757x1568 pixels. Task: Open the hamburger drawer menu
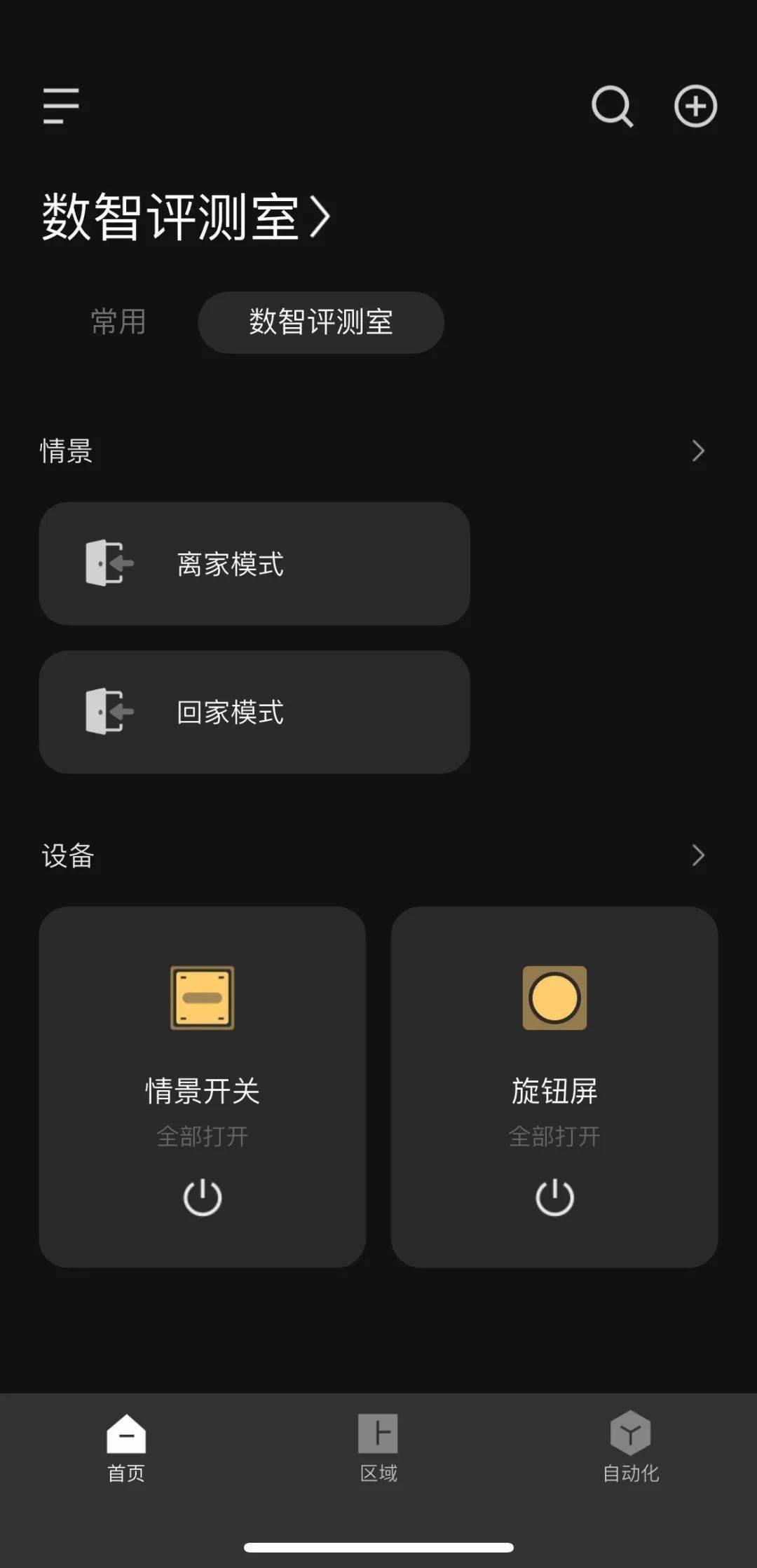click(61, 106)
